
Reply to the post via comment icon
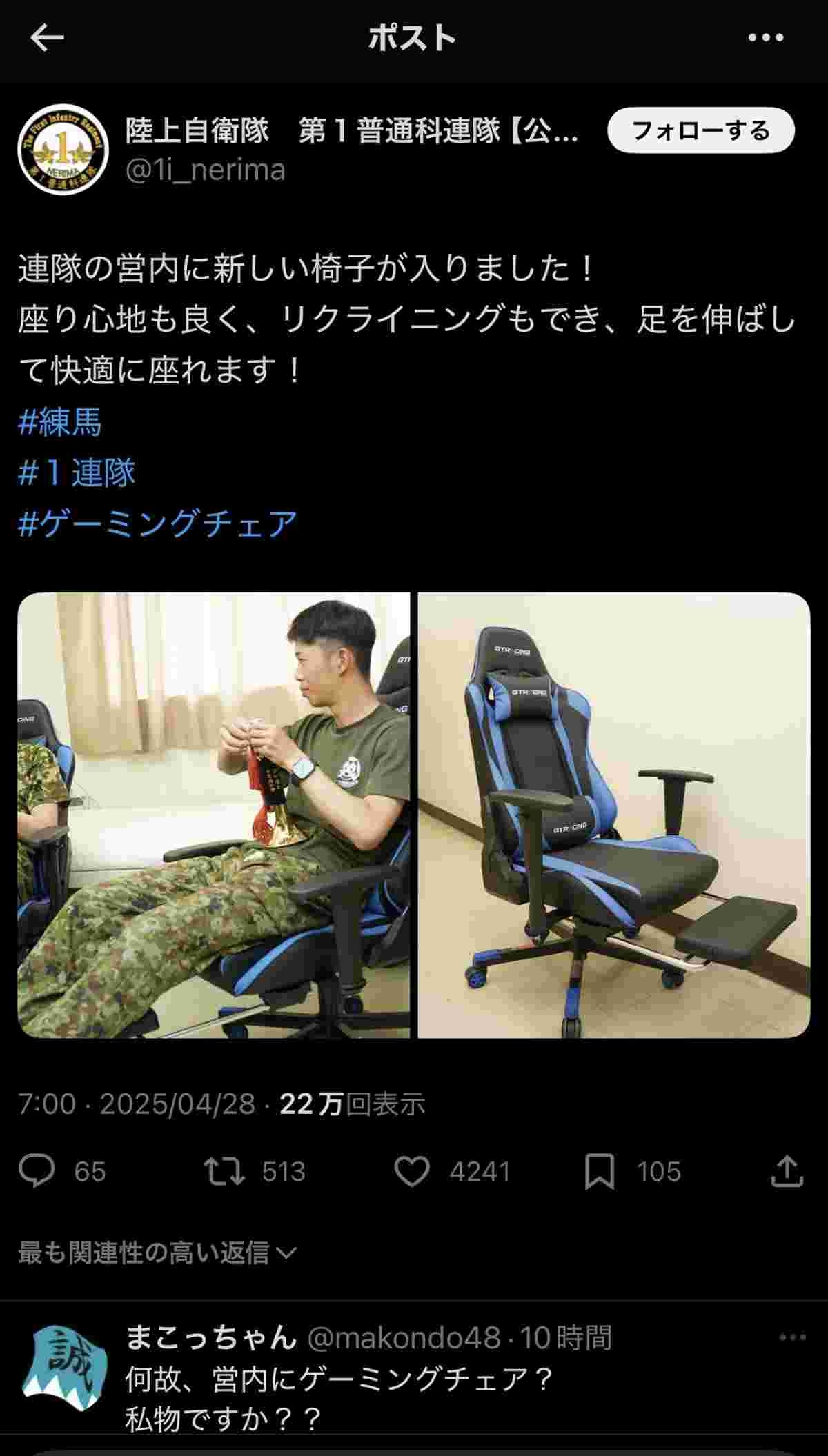[37, 1171]
